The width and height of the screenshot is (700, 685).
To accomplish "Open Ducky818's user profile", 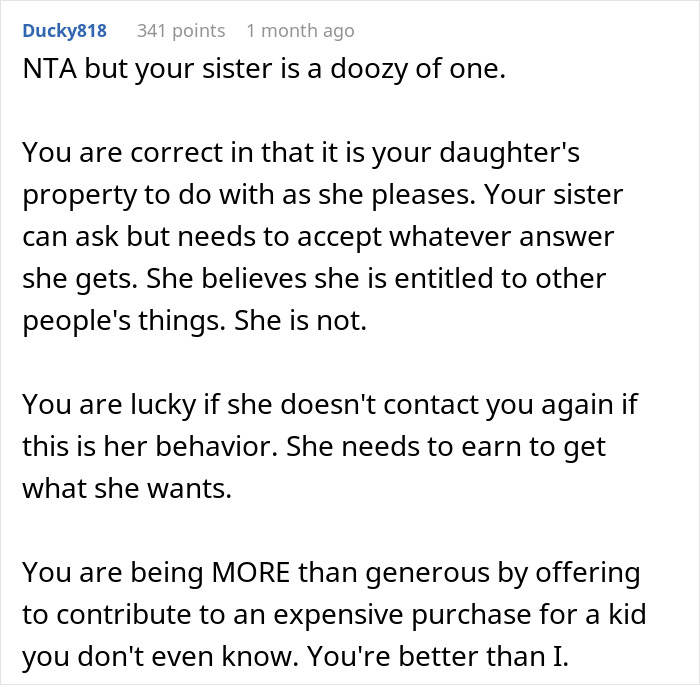I will [x=64, y=31].
